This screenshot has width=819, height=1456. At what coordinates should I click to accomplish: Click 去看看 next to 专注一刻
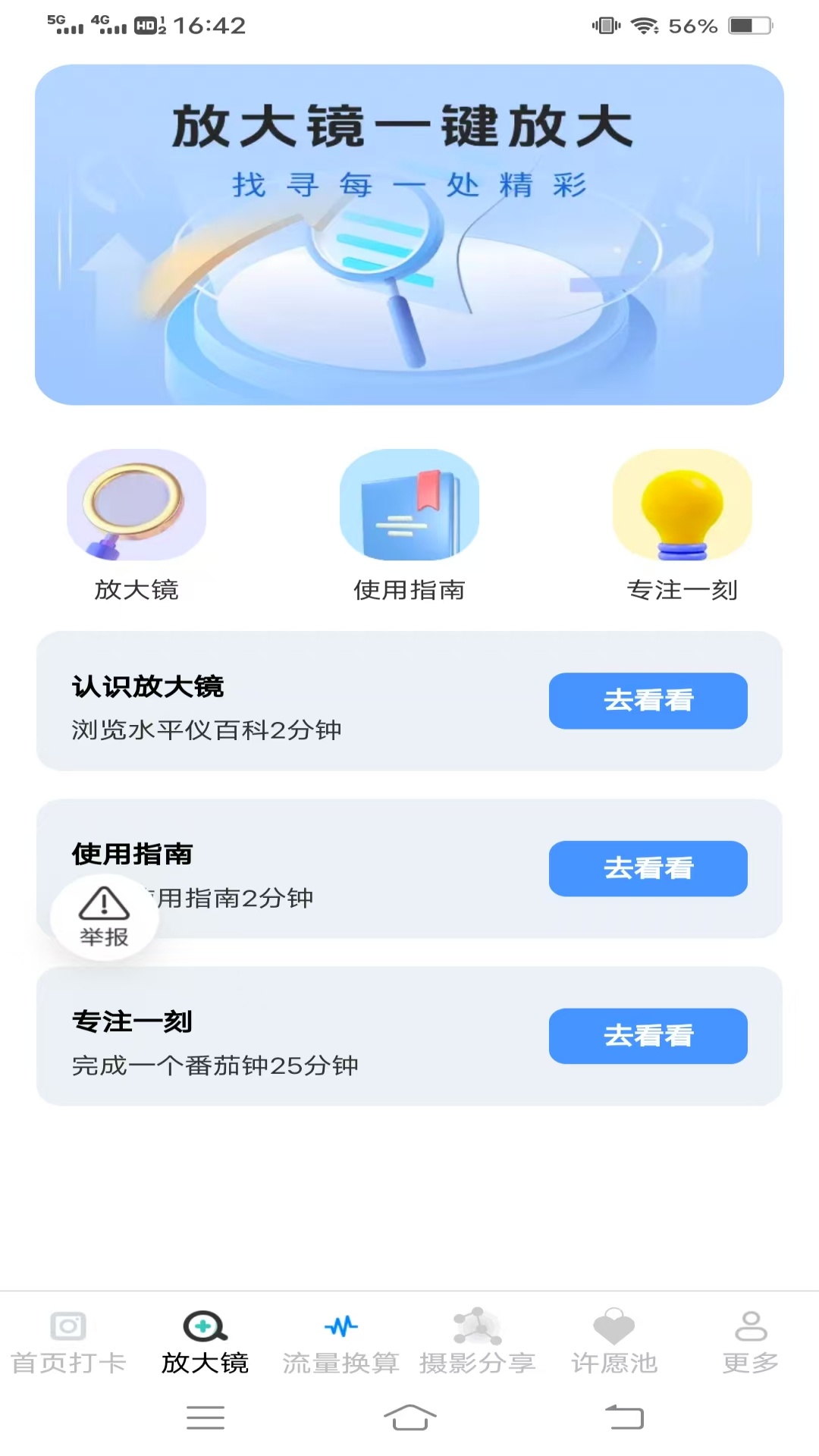[648, 1036]
